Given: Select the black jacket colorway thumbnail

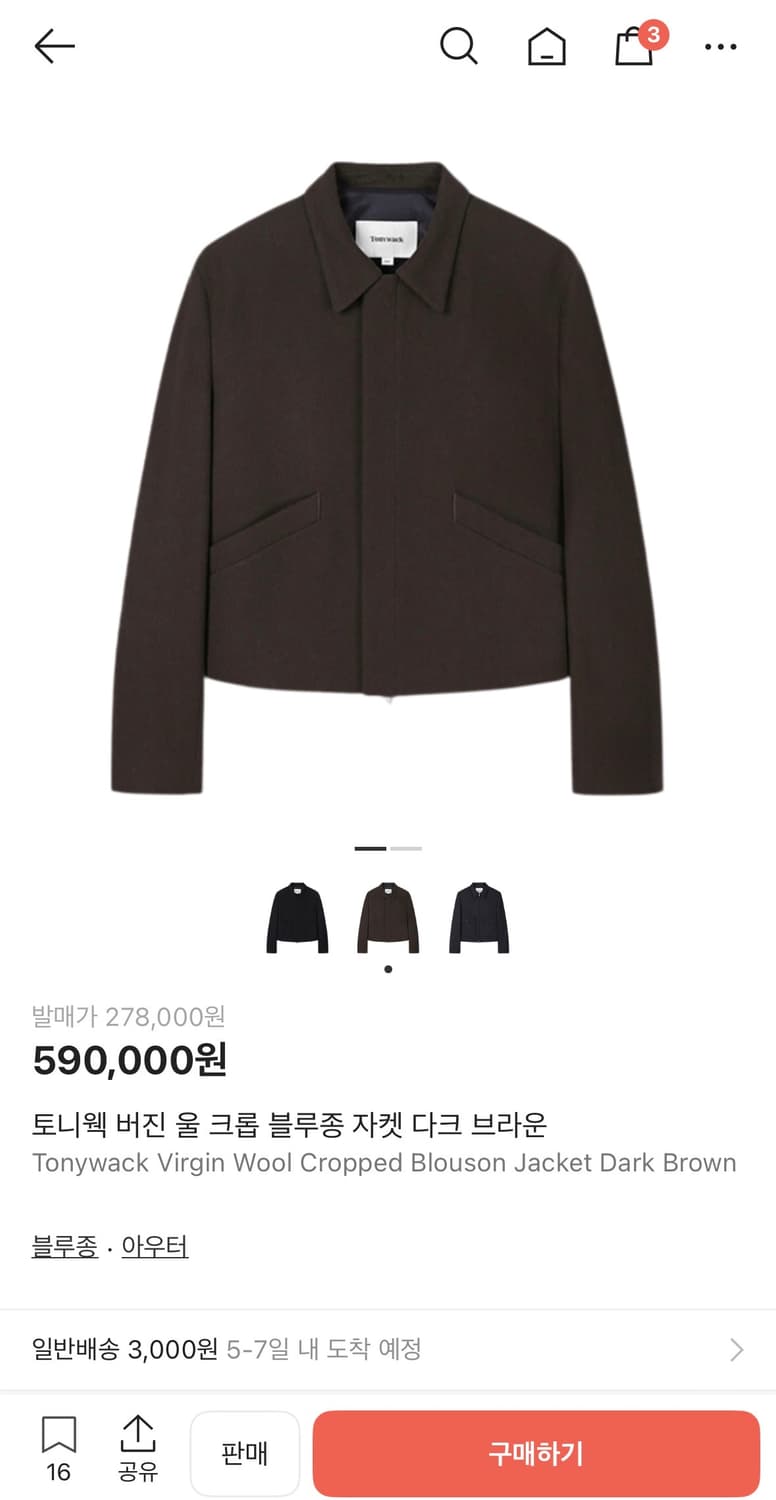Looking at the screenshot, I should (x=296, y=918).
